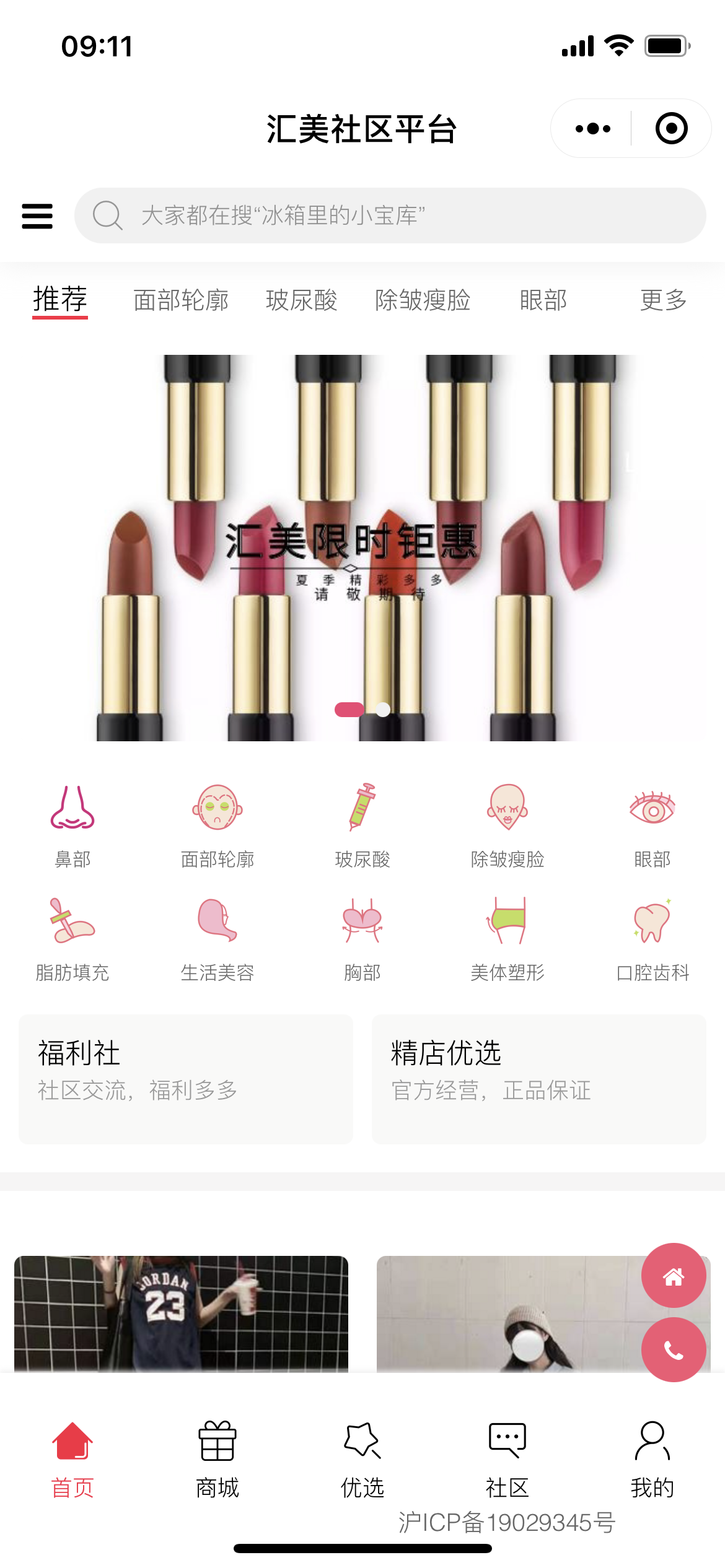
Task: Open the mini program options menu
Action: point(592,129)
